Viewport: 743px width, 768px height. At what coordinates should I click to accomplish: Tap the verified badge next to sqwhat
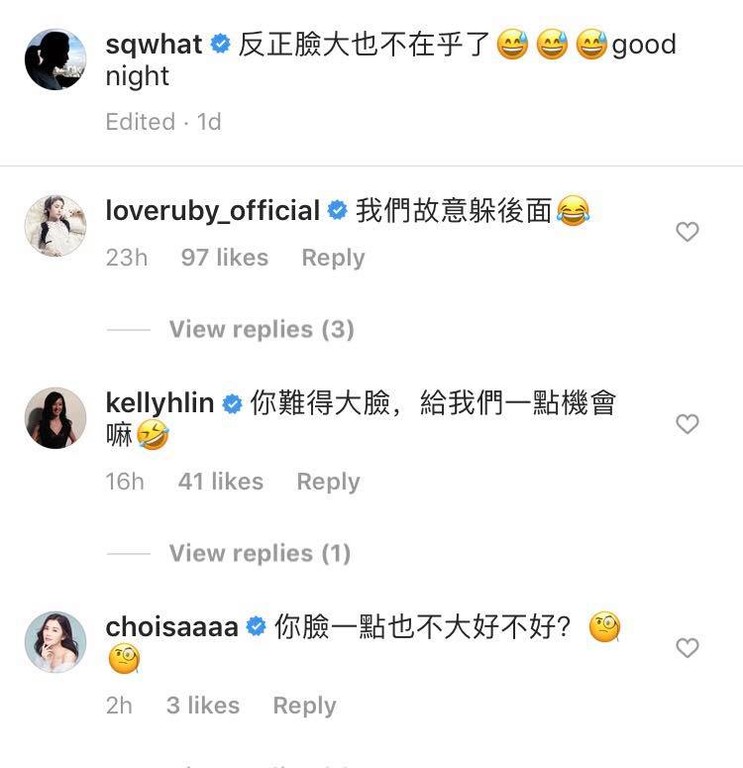(216, 44)
